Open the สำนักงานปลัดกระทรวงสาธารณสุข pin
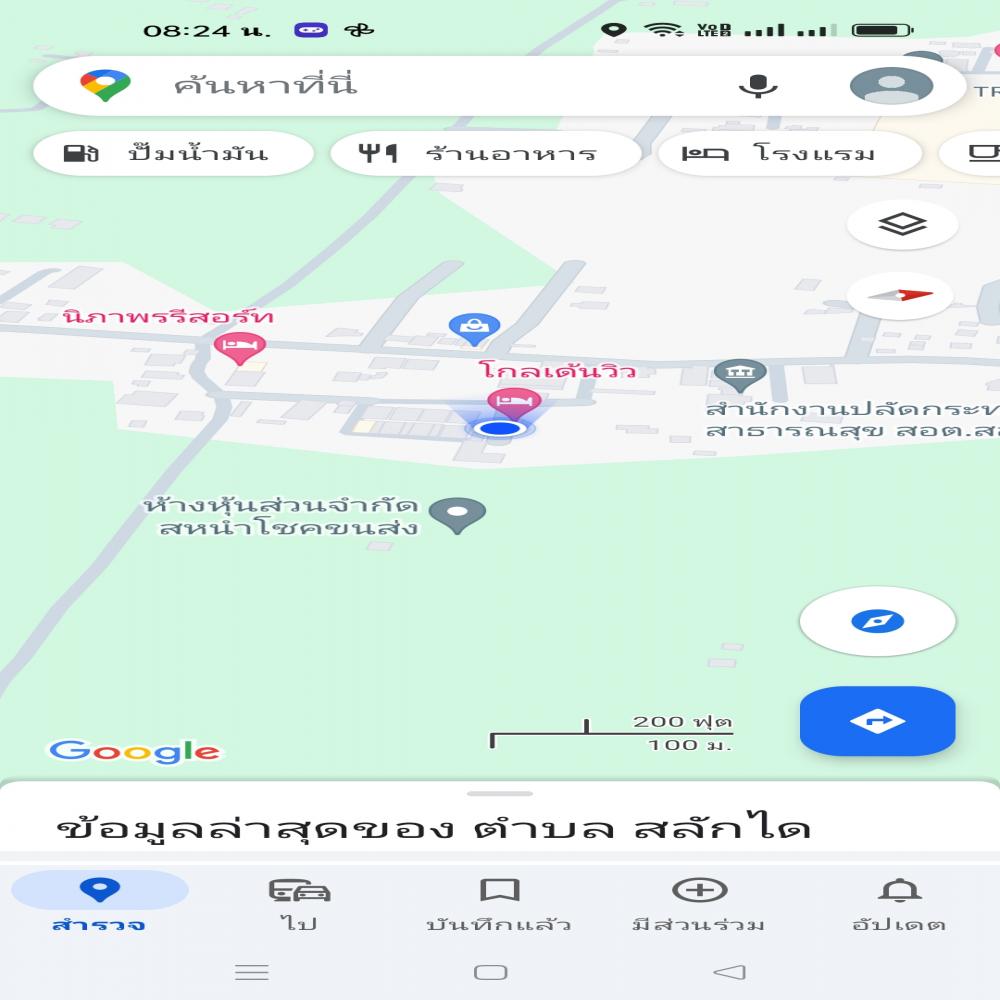The image size is (1000, 1000). [740, 375]
